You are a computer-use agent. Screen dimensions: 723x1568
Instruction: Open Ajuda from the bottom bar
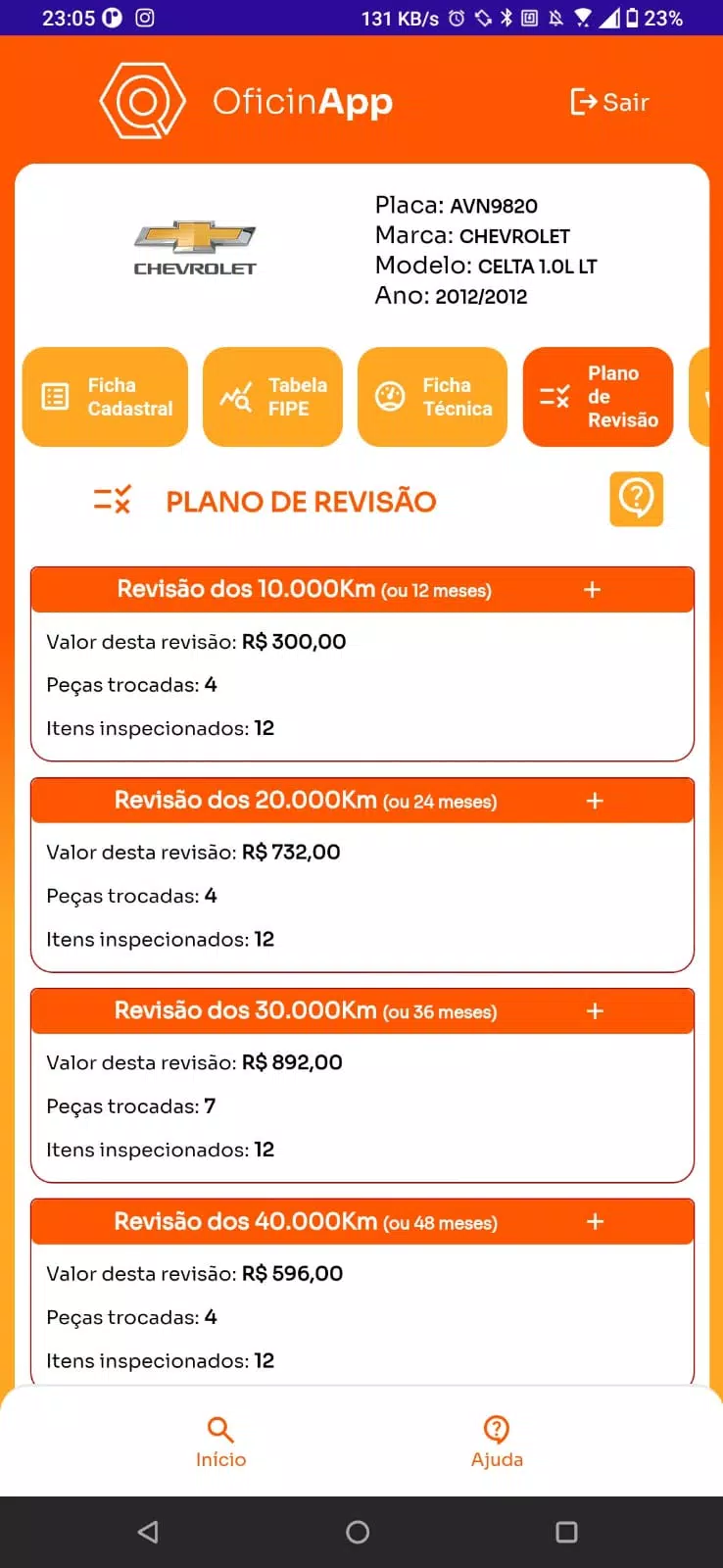(497, 1443)
